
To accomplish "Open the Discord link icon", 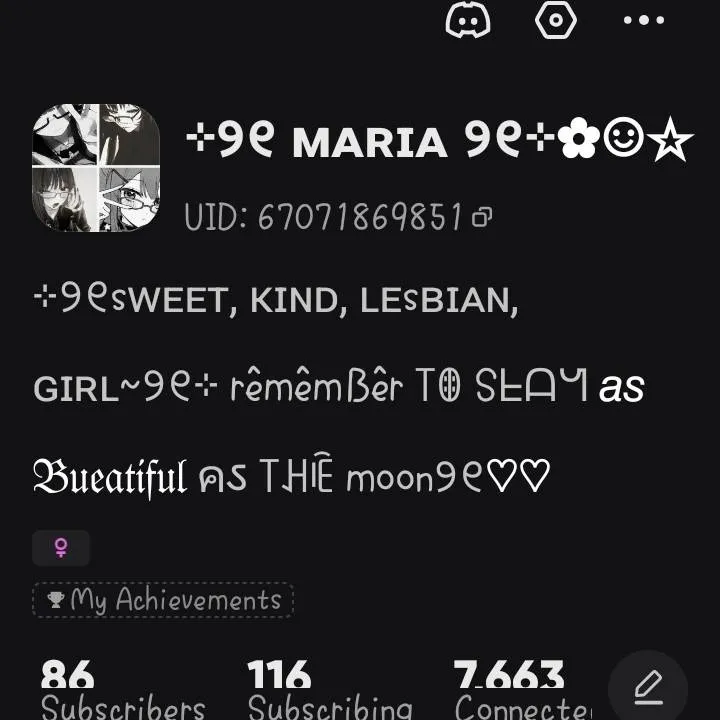I will click(467, 21).
